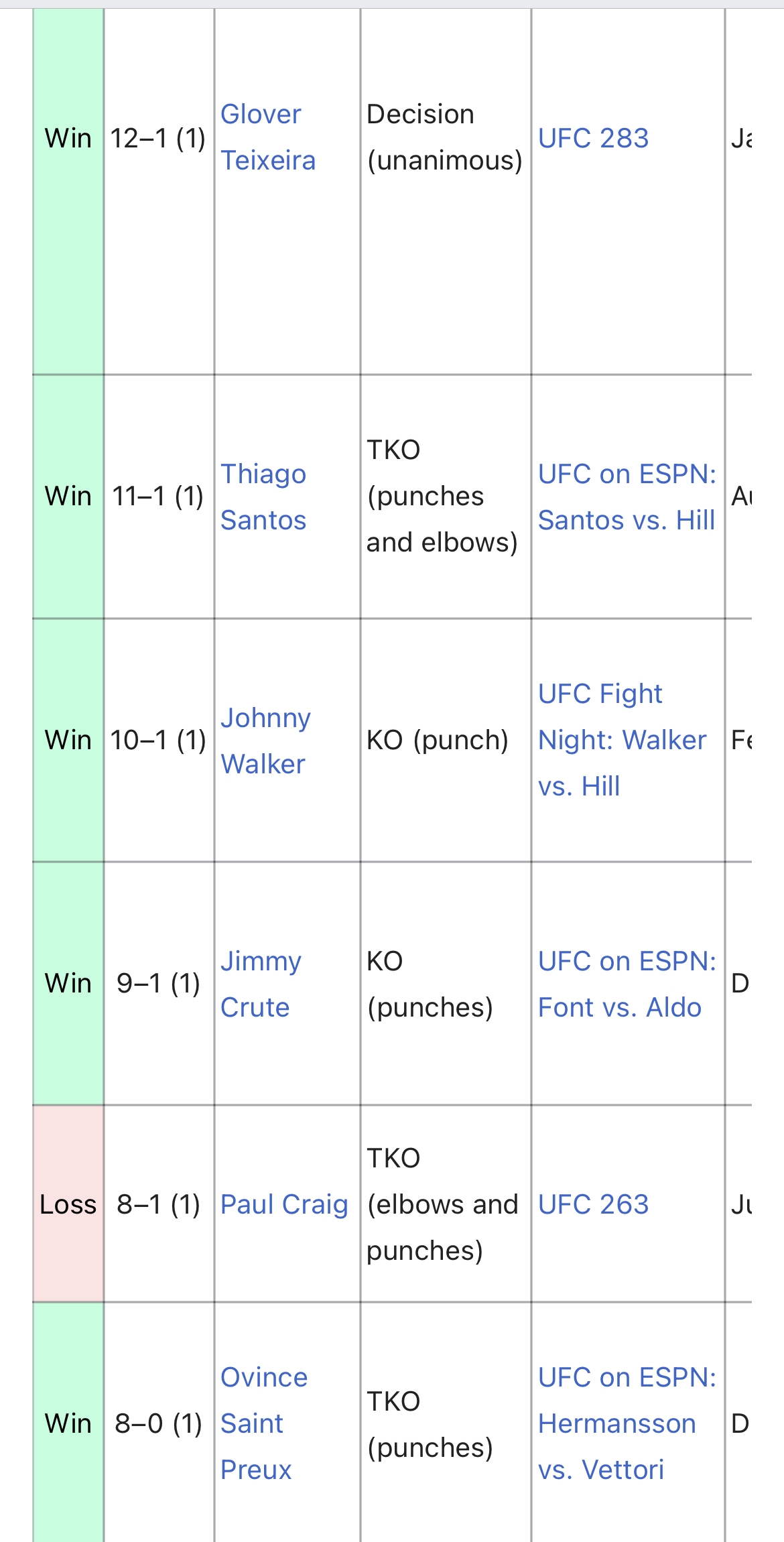The image size is (784, 1542).
Task: Open the UFC 263 event link
Action: (x=593, y=1204)
